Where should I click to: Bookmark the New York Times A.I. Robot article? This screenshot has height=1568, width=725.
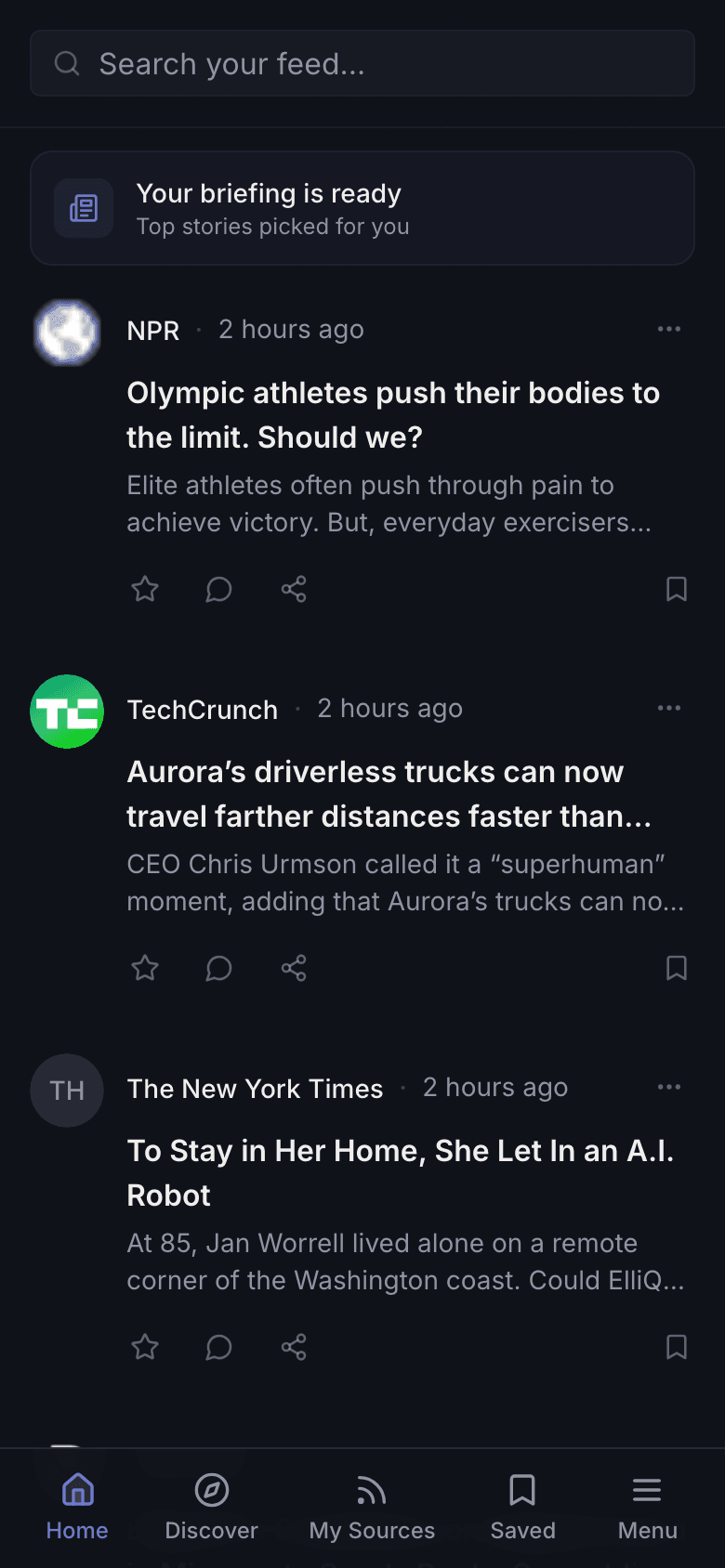tap(677, 1347)
